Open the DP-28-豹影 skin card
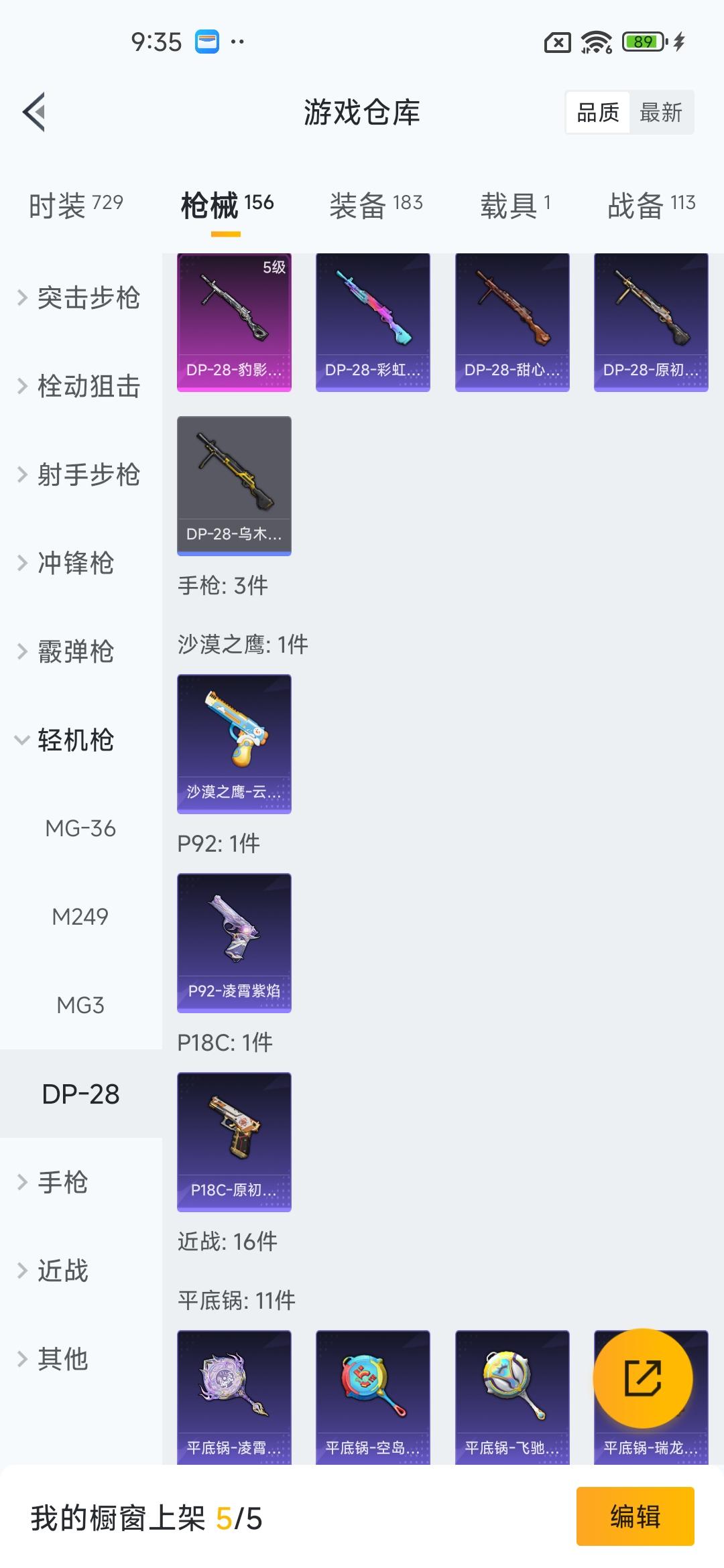724x1568 pixels. click(x=234, y=322)
